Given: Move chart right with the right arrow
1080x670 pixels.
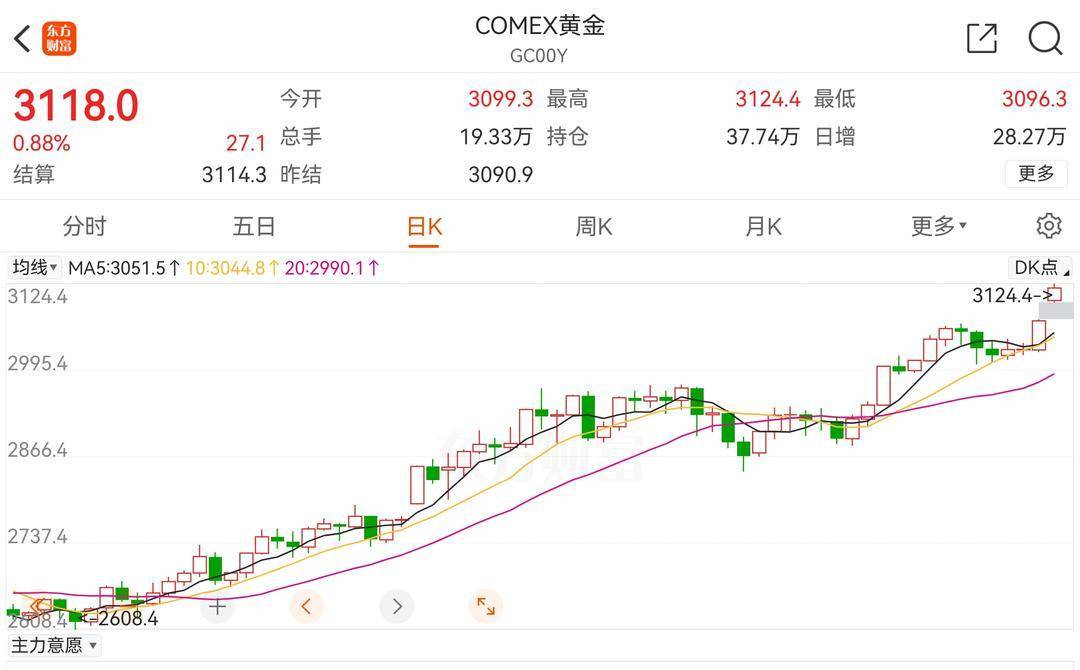Looking at the screenshot, I should click(397, 606).
